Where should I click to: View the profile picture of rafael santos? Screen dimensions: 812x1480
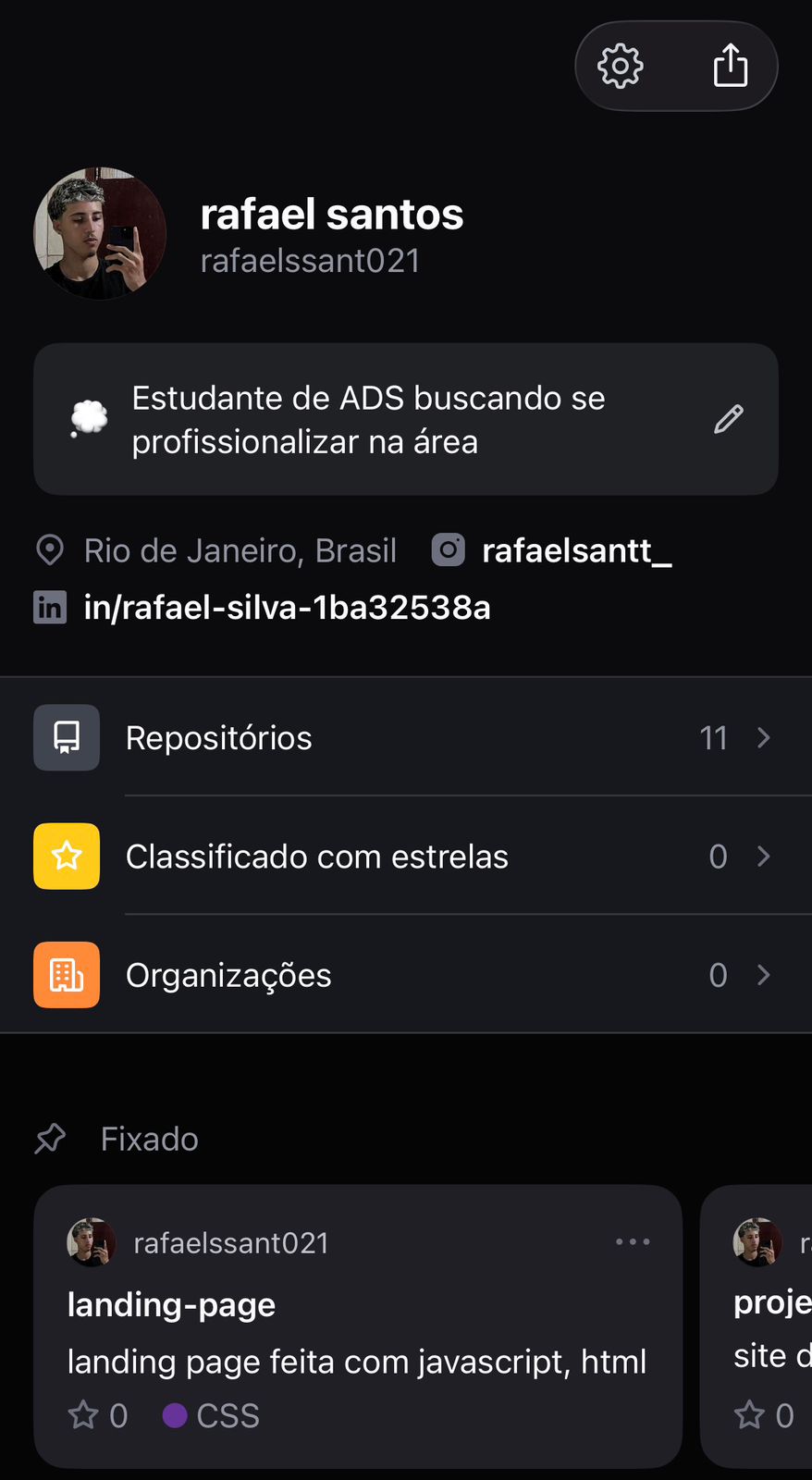coord(100,233)
